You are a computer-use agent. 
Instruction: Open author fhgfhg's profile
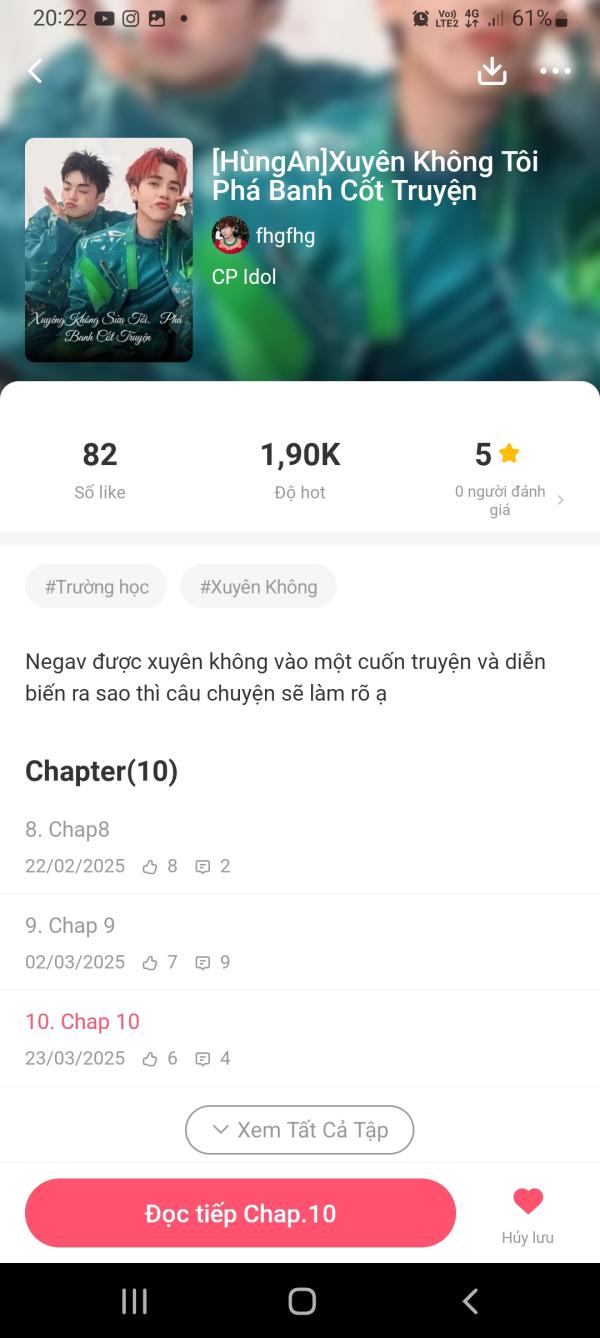[264, 236]
